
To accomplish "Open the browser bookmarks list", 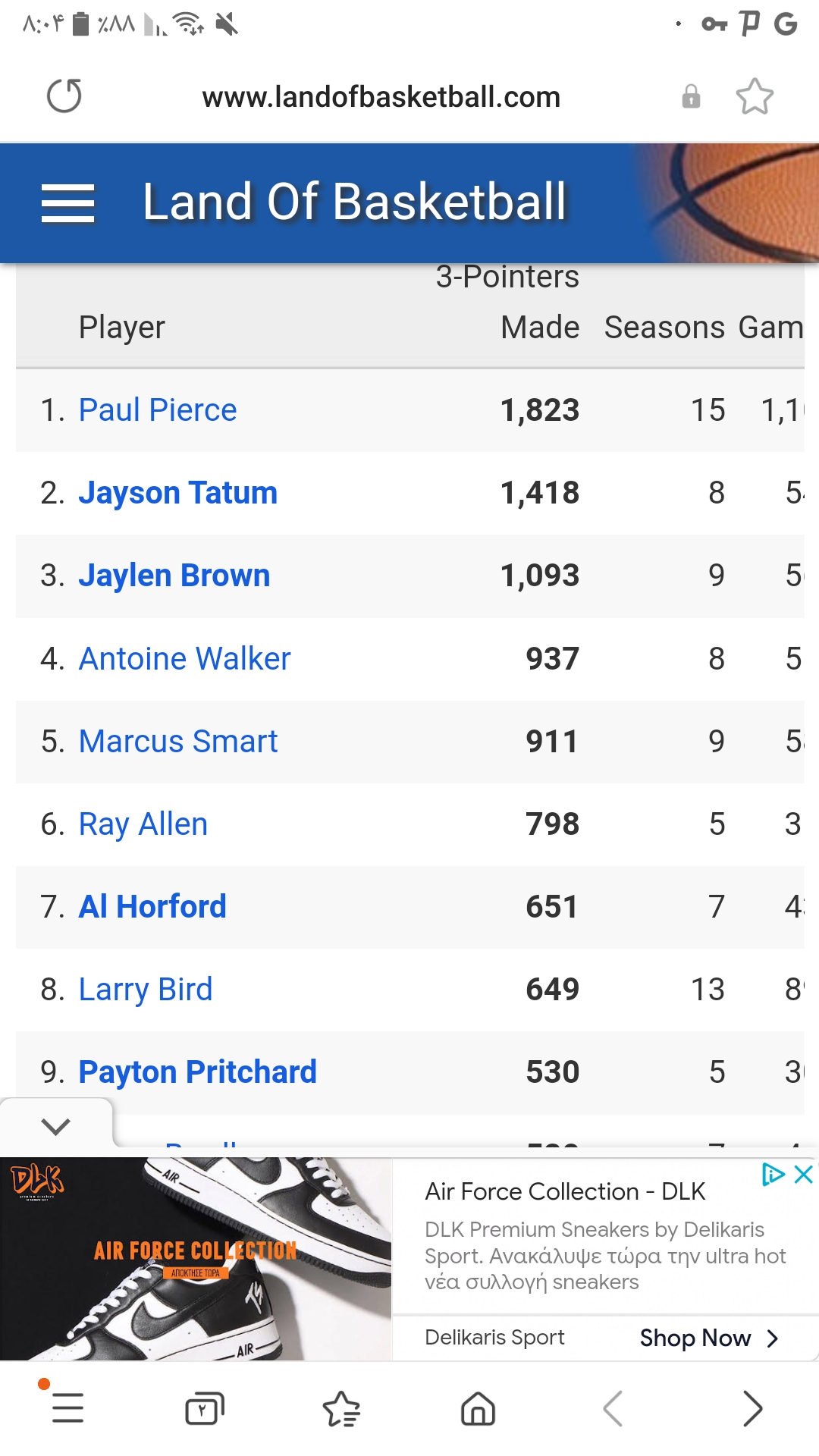I will pos(341,1409).
